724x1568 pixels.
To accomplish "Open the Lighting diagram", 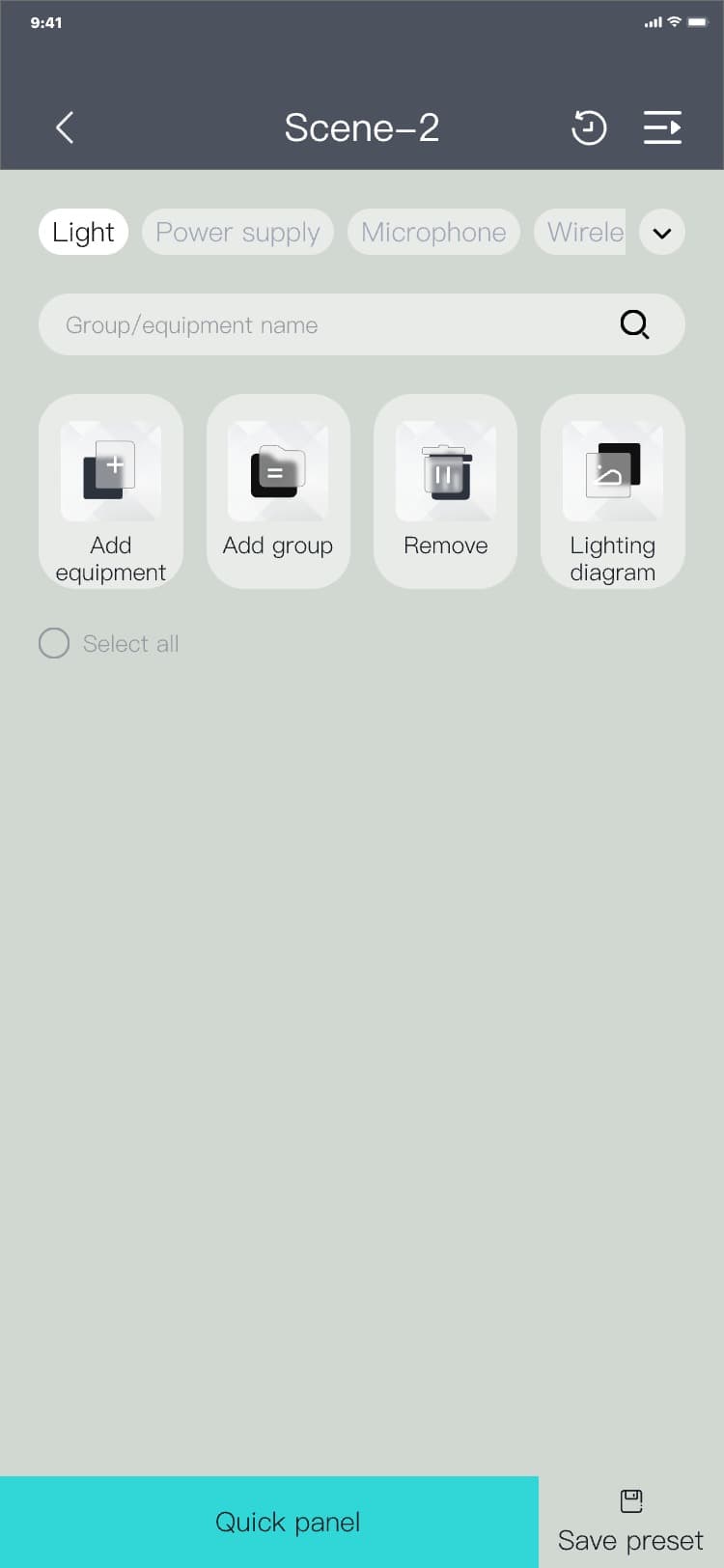I will tap(612, 490).
